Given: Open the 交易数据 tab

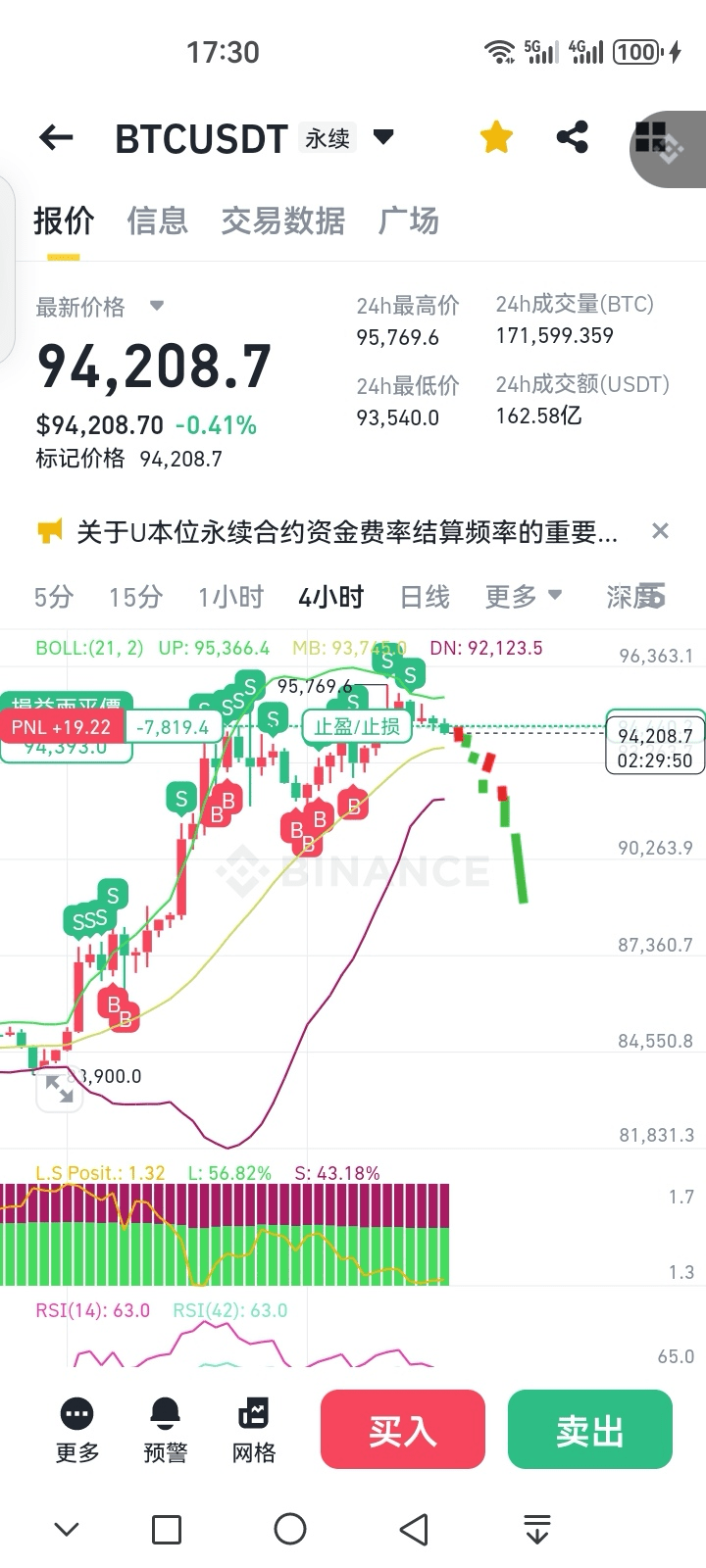Looking at the screenshot, I should pyautogui.click(x=282, y=220).
